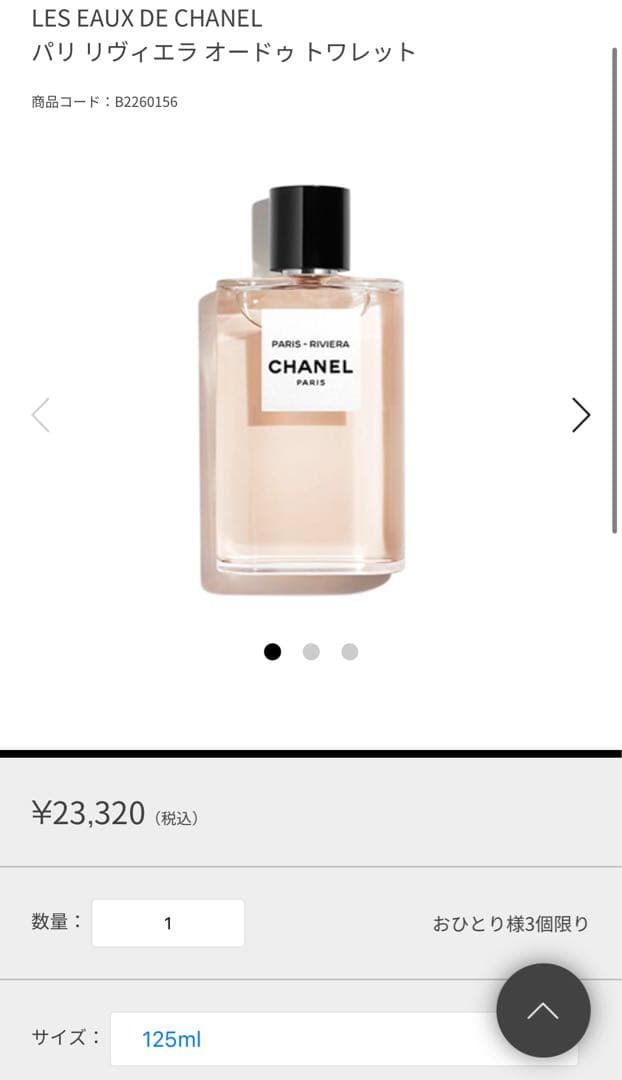Screen dimensions: 622x1080
Task: Jump to the second image dot
Action: [311, 652]
